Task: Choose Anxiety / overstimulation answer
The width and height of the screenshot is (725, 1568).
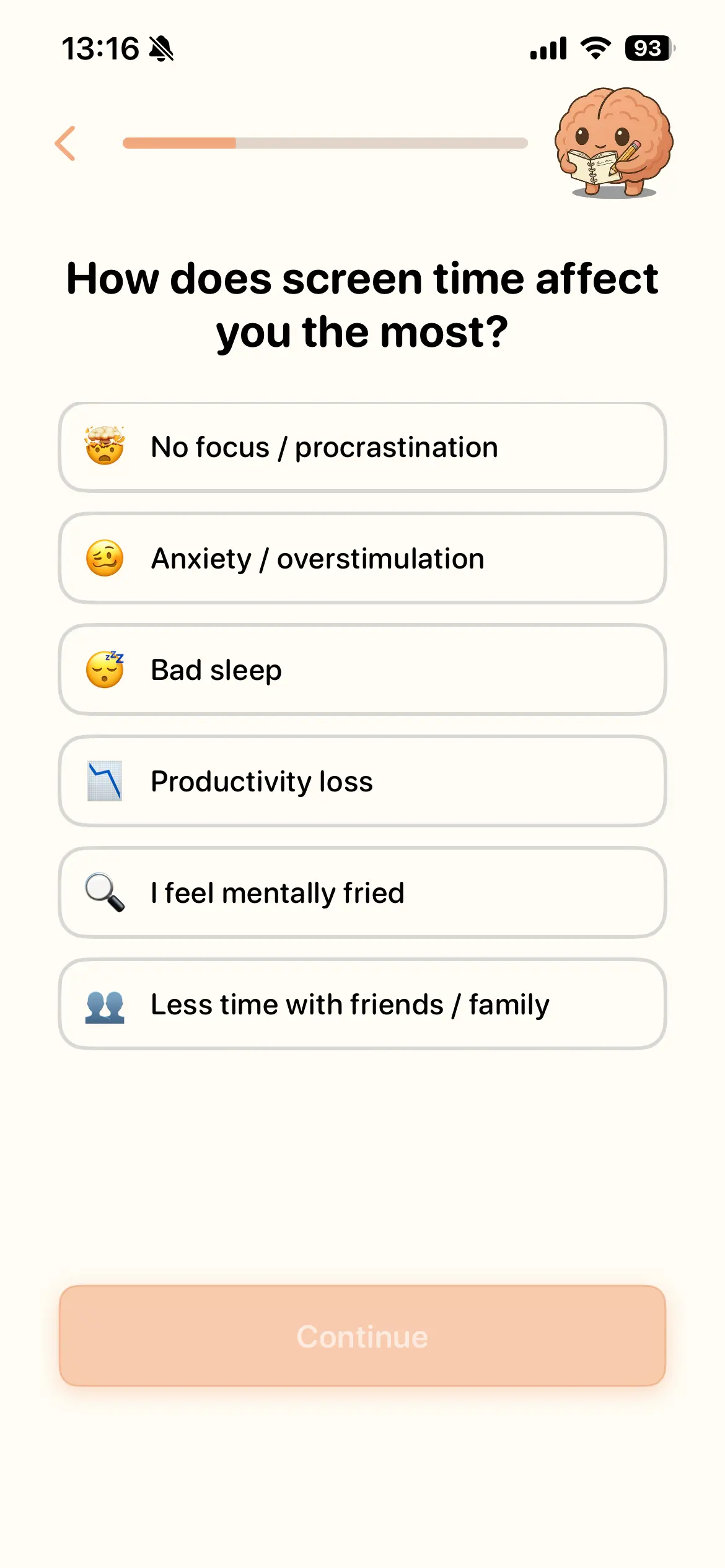Action: (362, 559)
